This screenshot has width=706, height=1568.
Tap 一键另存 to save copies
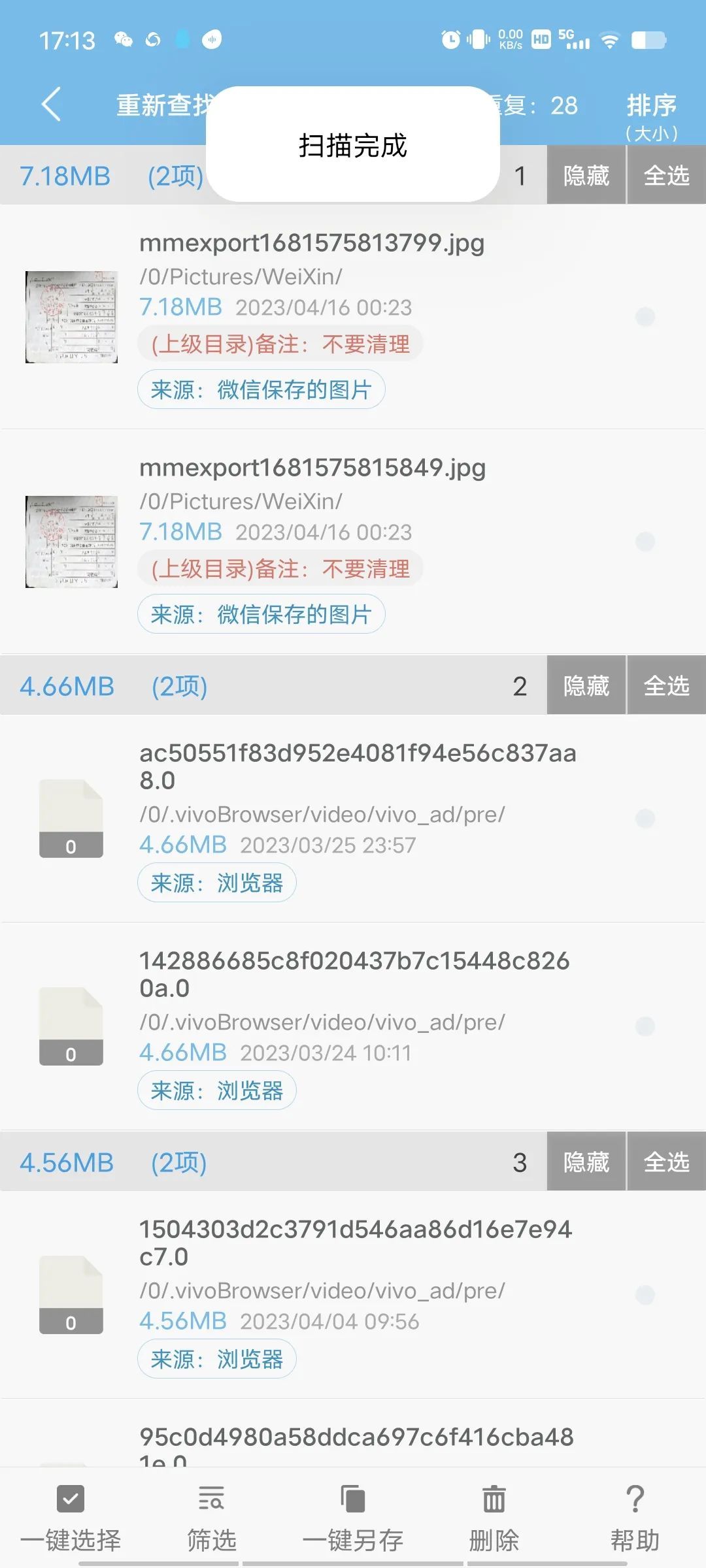353,1518
